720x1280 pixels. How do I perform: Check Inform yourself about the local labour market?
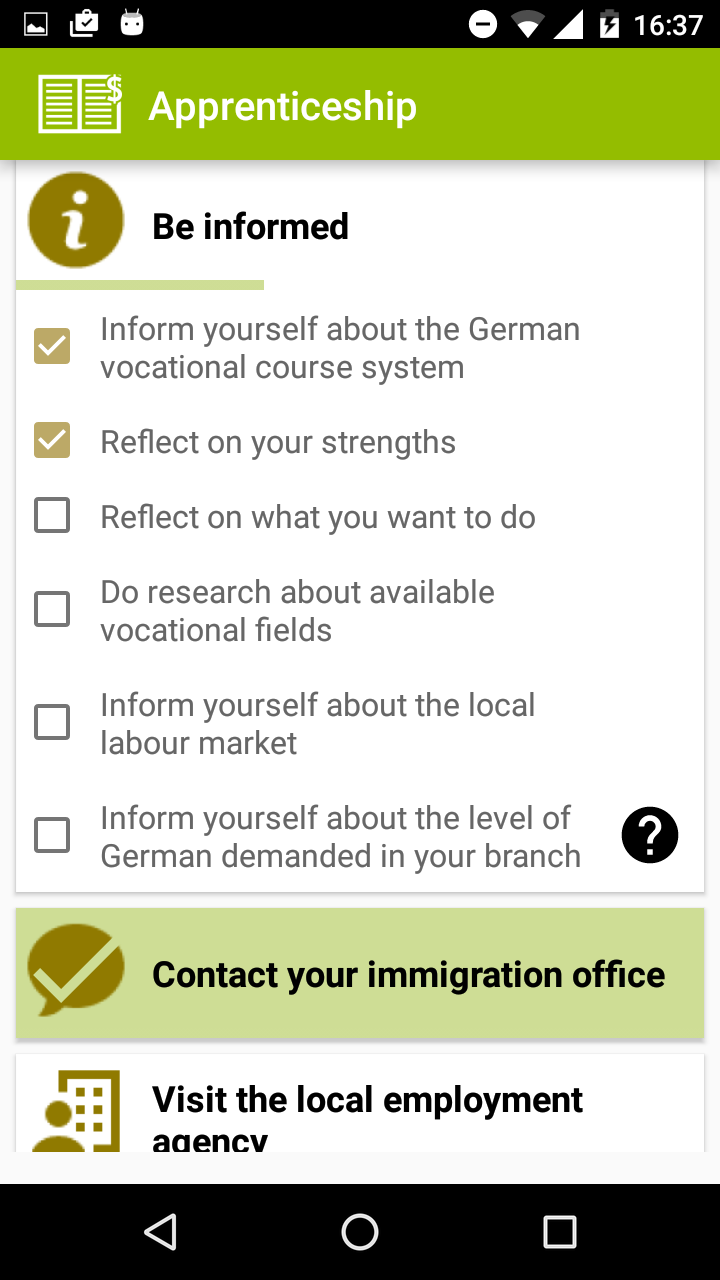52,722
